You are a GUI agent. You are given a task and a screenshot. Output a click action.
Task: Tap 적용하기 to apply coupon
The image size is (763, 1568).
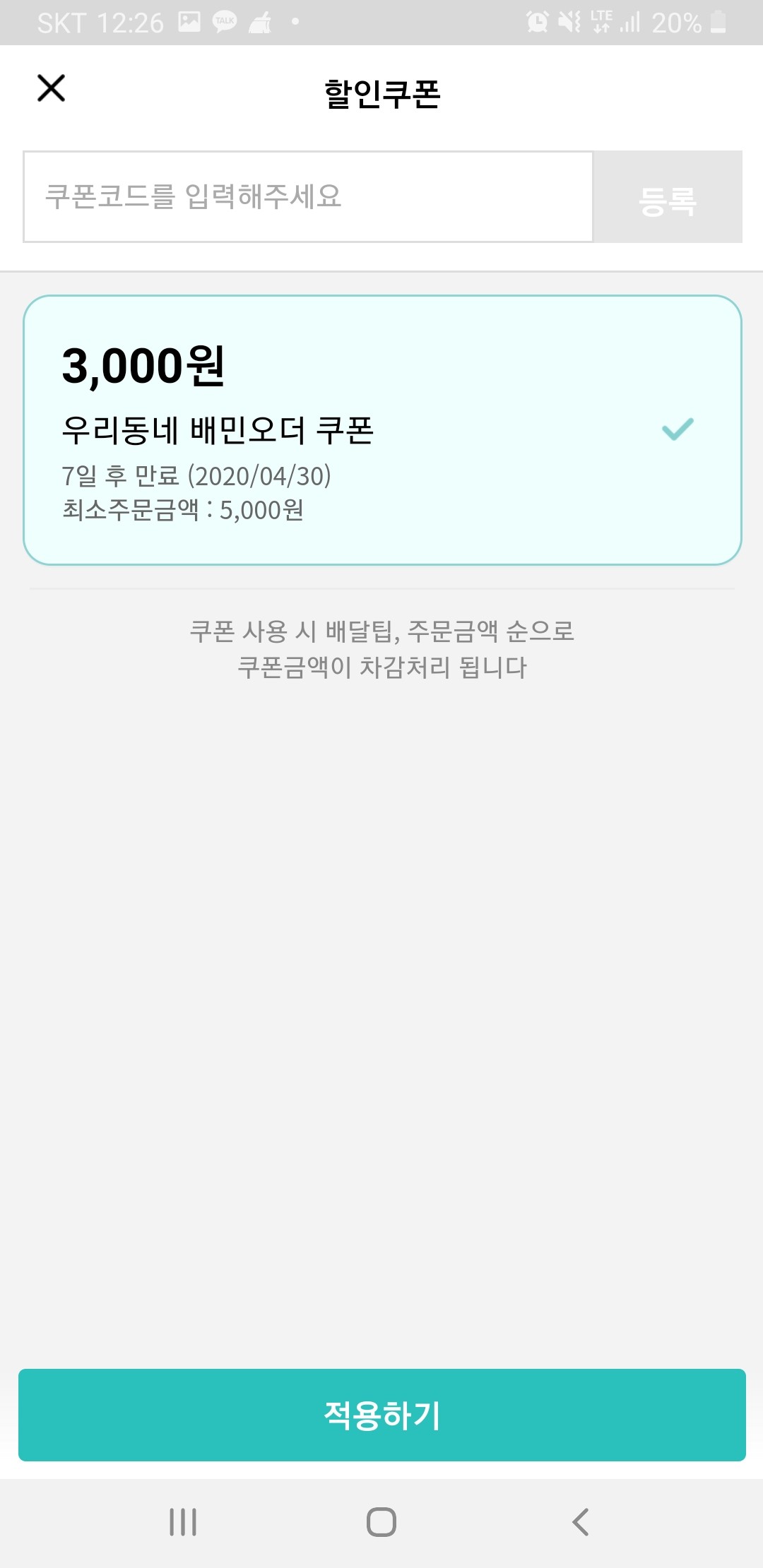pos(381,1415)
